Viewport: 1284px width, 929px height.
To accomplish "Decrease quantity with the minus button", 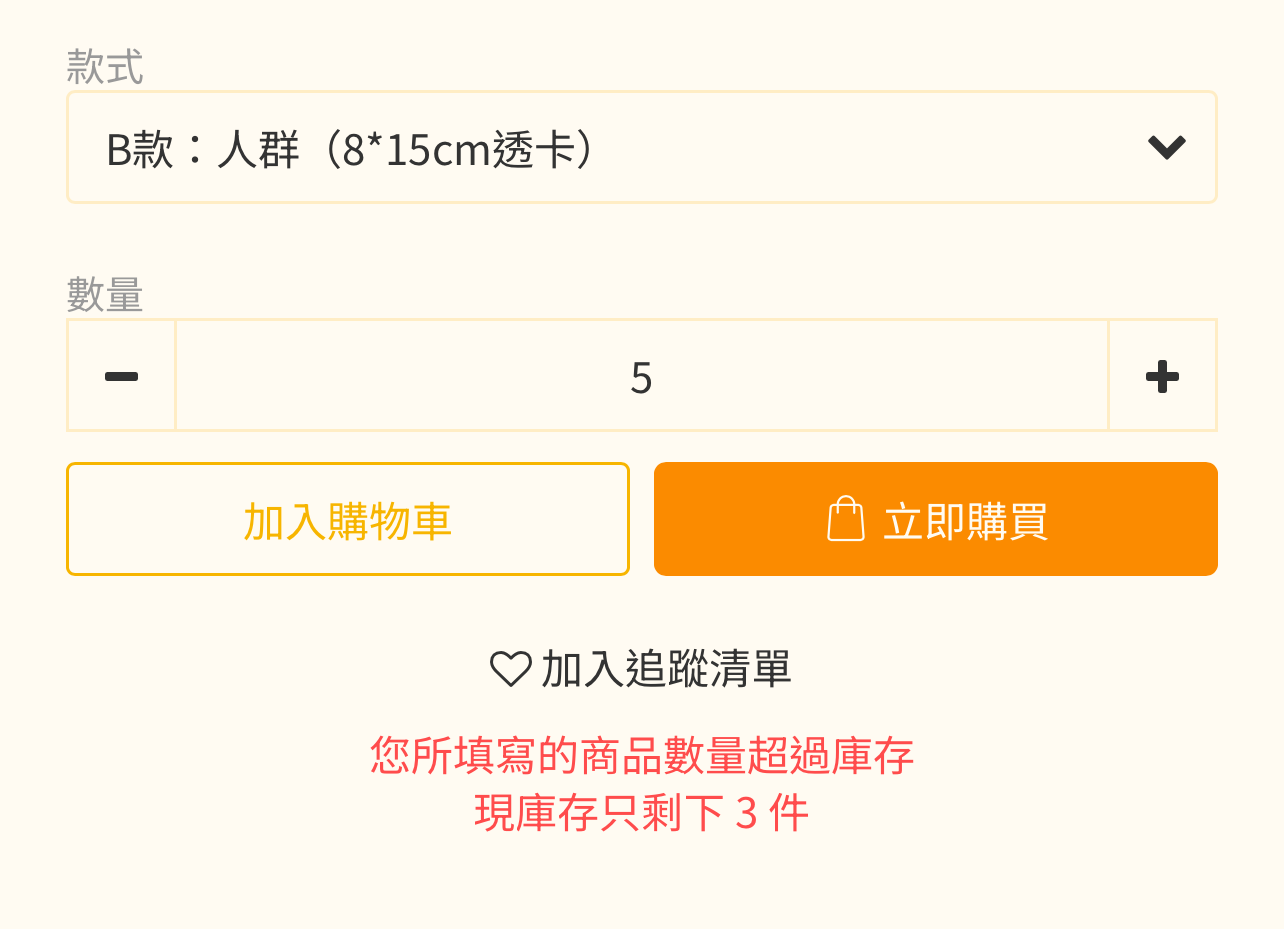I will 121,376.
